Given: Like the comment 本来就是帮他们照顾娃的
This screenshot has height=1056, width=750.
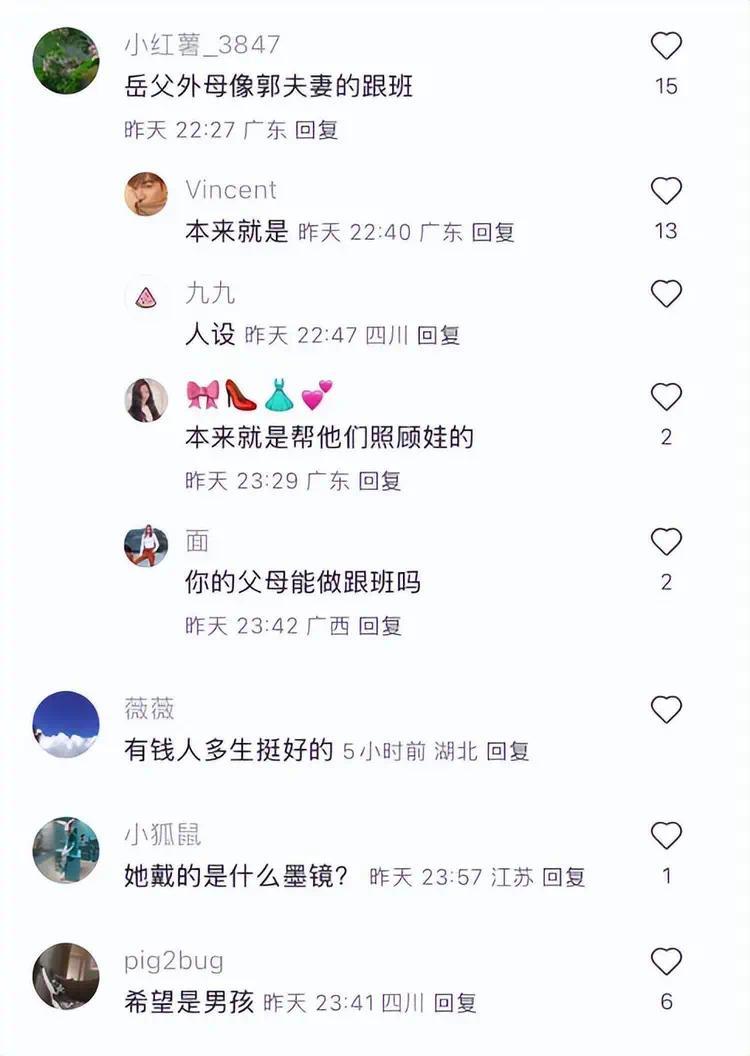Looking at the screenshot, I should pyautogui.click(x=666, y=397).
